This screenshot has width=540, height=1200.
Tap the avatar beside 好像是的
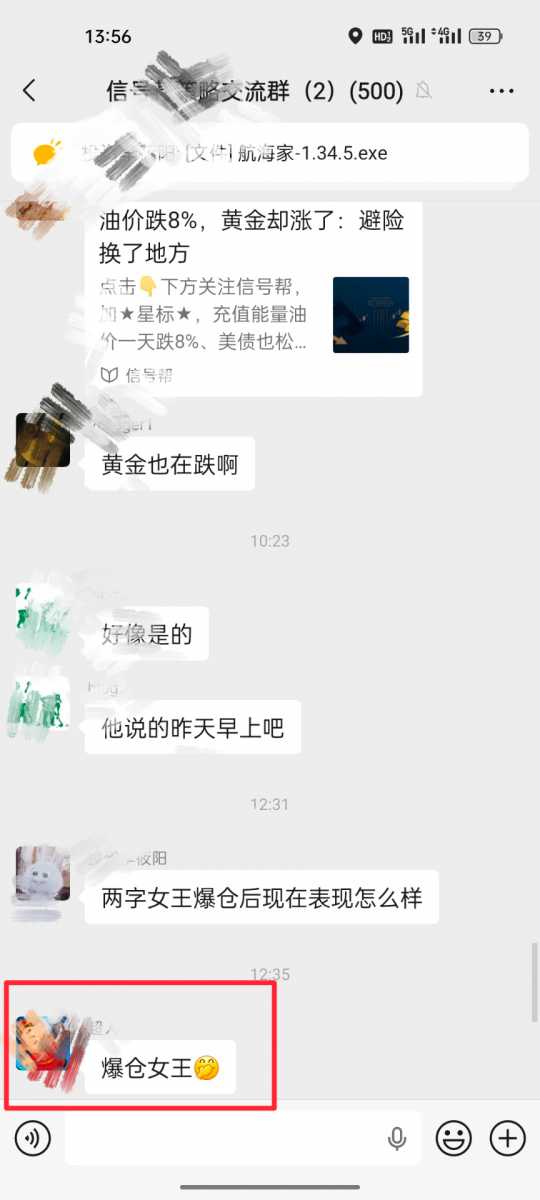point(43,610)
